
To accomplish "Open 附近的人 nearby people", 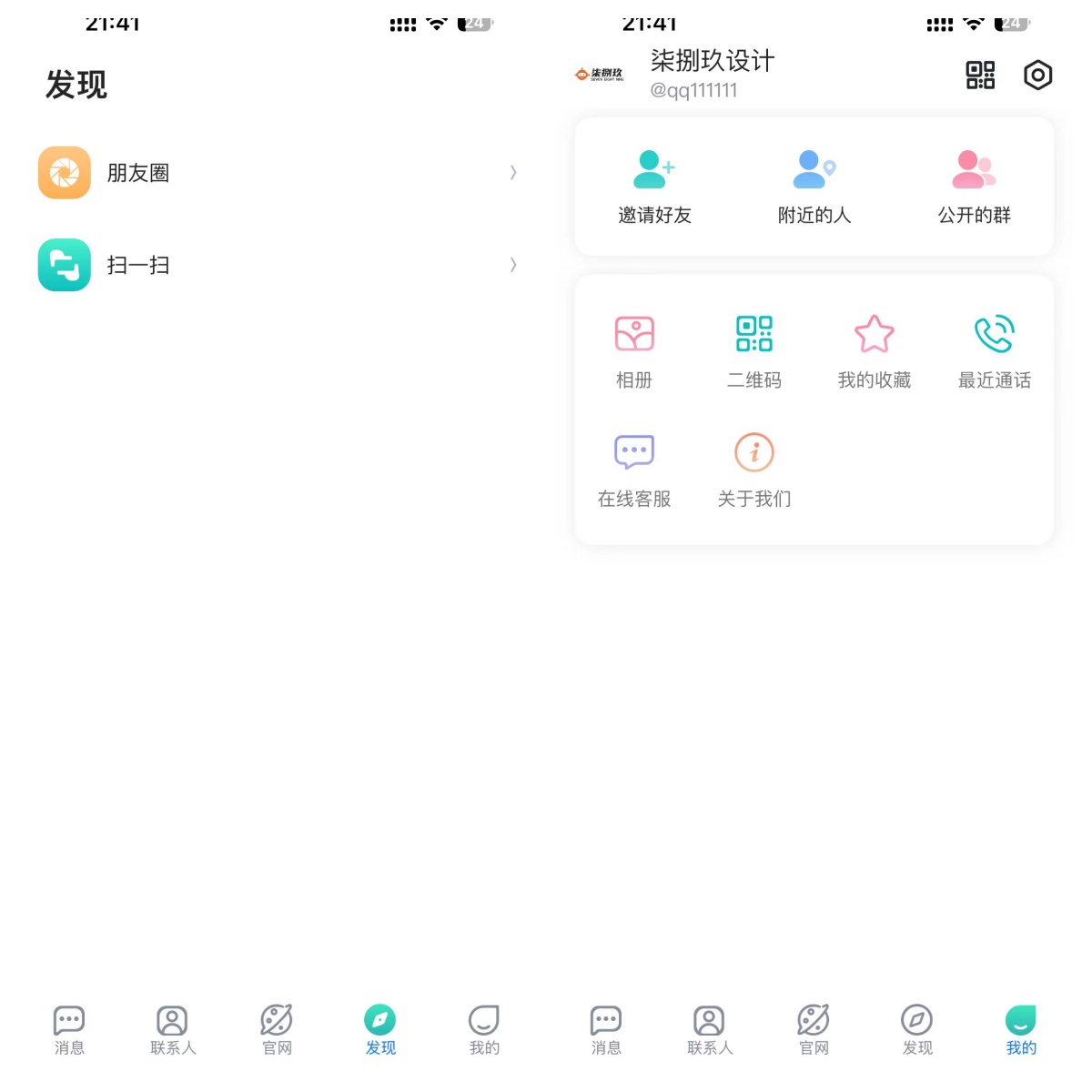I will pyautogui.click(x=814, y=187).
